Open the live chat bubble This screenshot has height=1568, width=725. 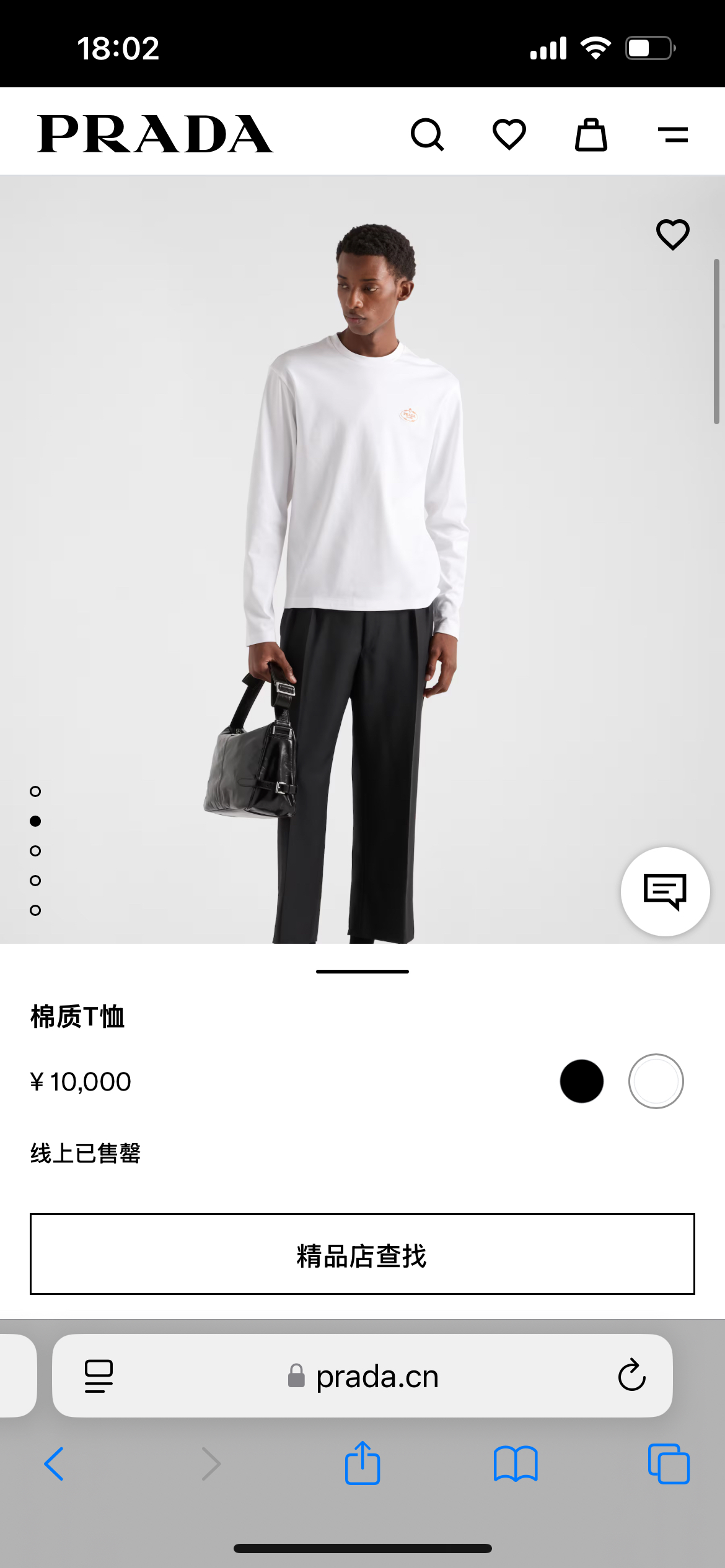coord(665,891)
